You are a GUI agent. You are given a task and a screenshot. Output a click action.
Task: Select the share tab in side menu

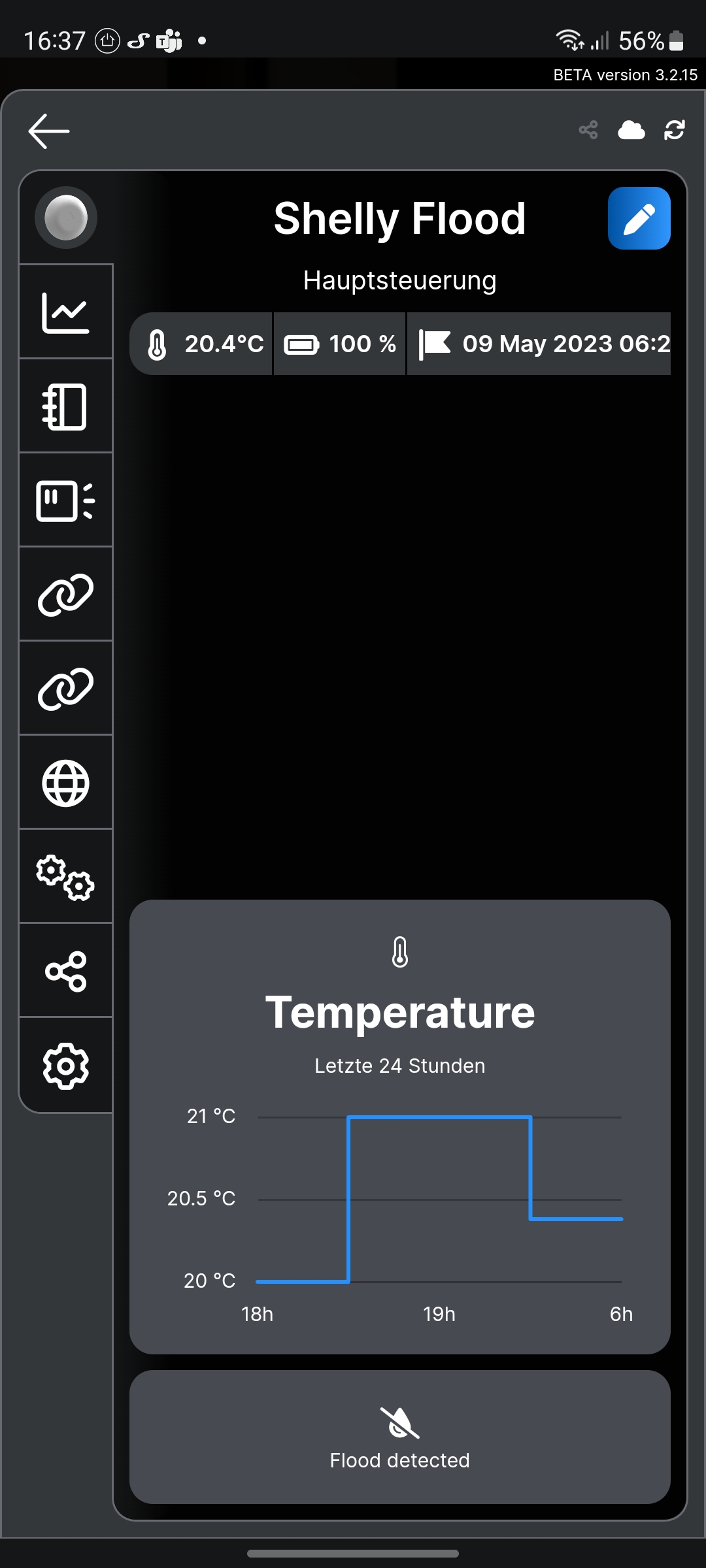pos(65,971)
